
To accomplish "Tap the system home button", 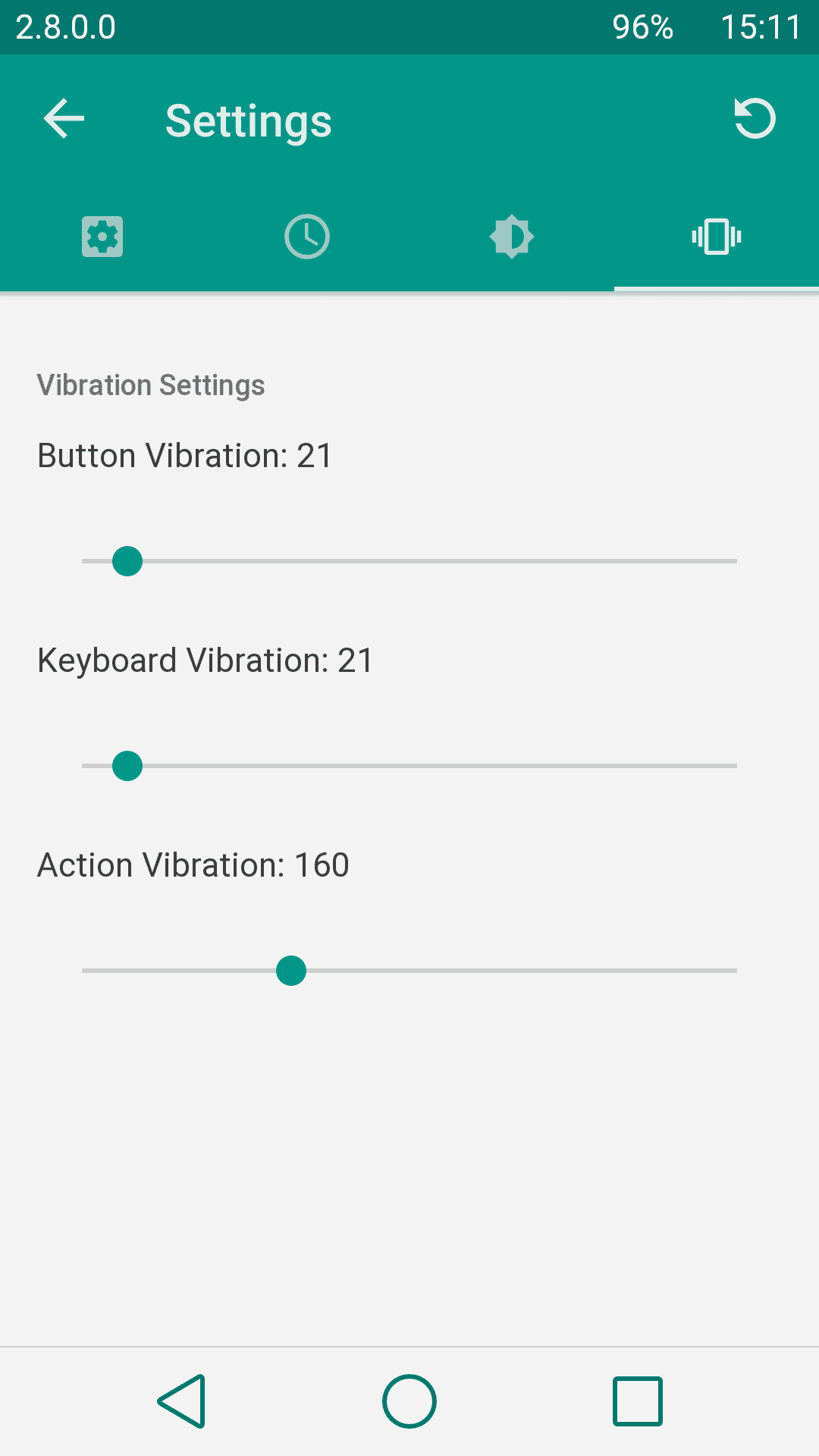I will (409, 1401).
